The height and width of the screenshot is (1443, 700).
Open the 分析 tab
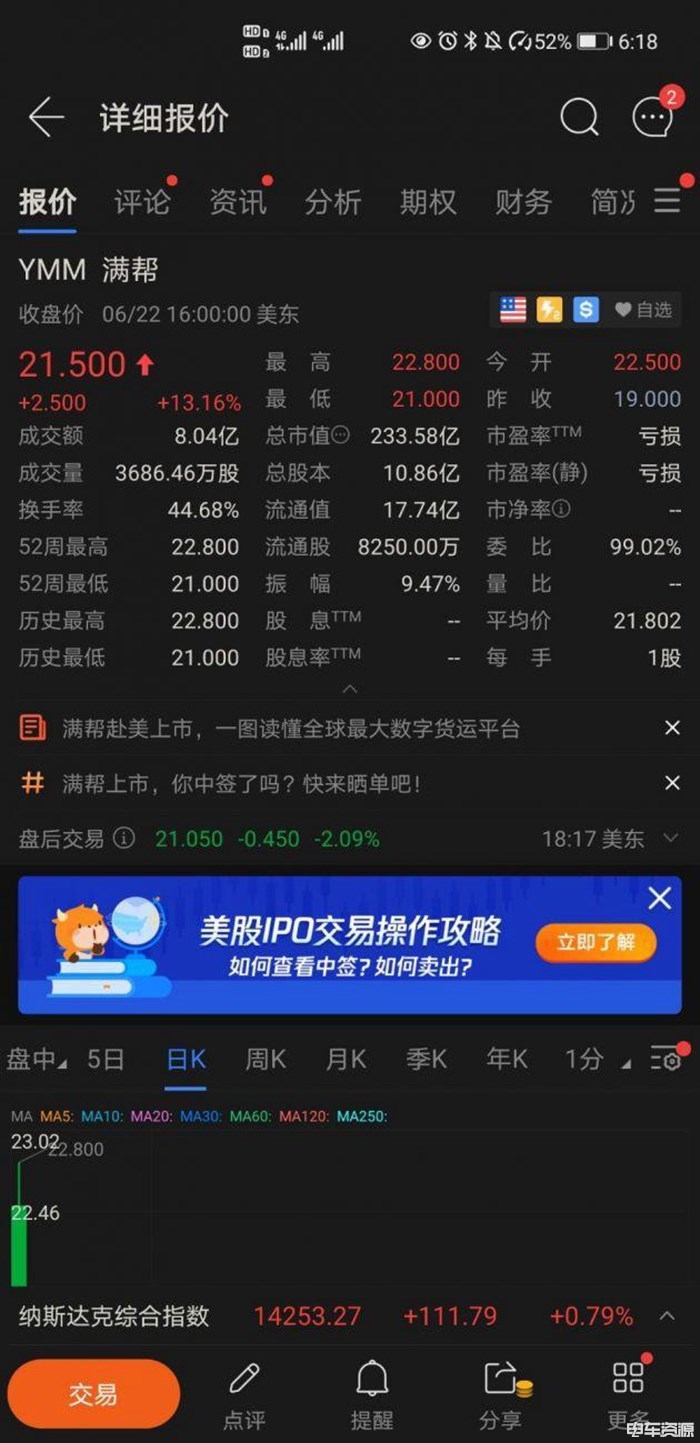[x=332, y=202]
